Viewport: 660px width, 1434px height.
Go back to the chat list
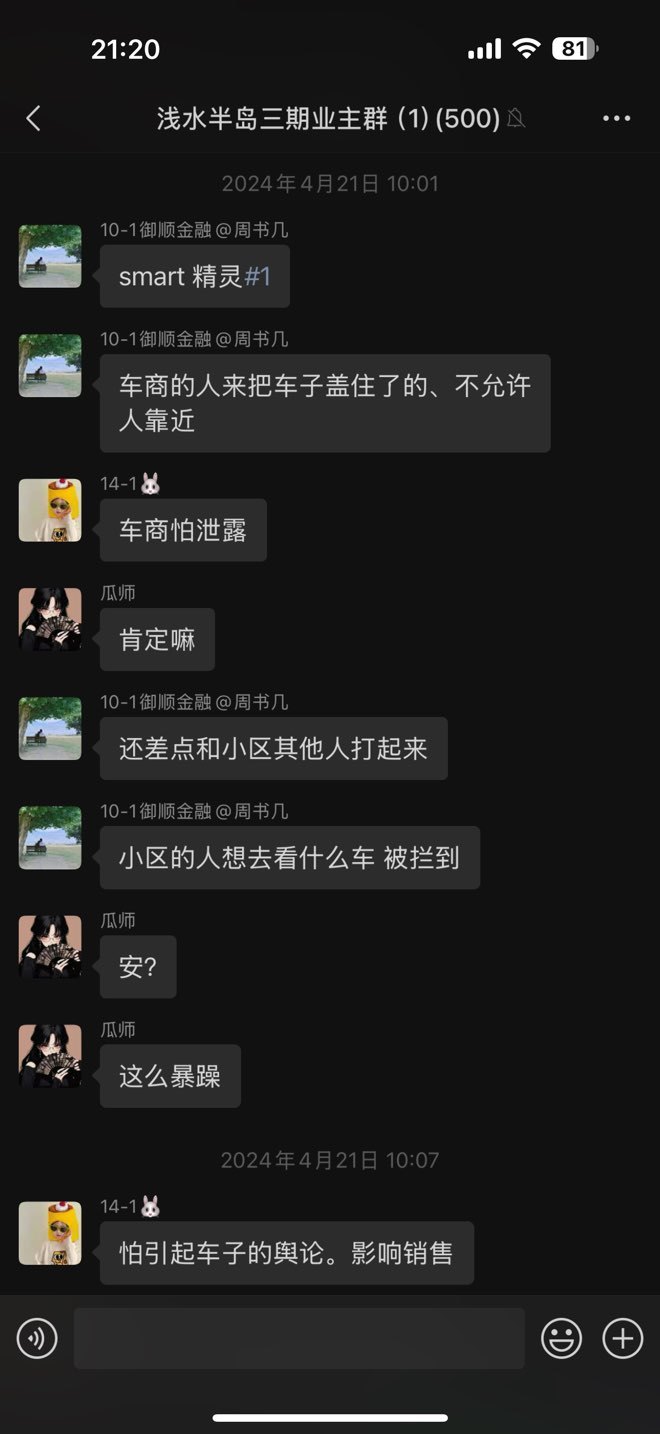click(33, 119)
